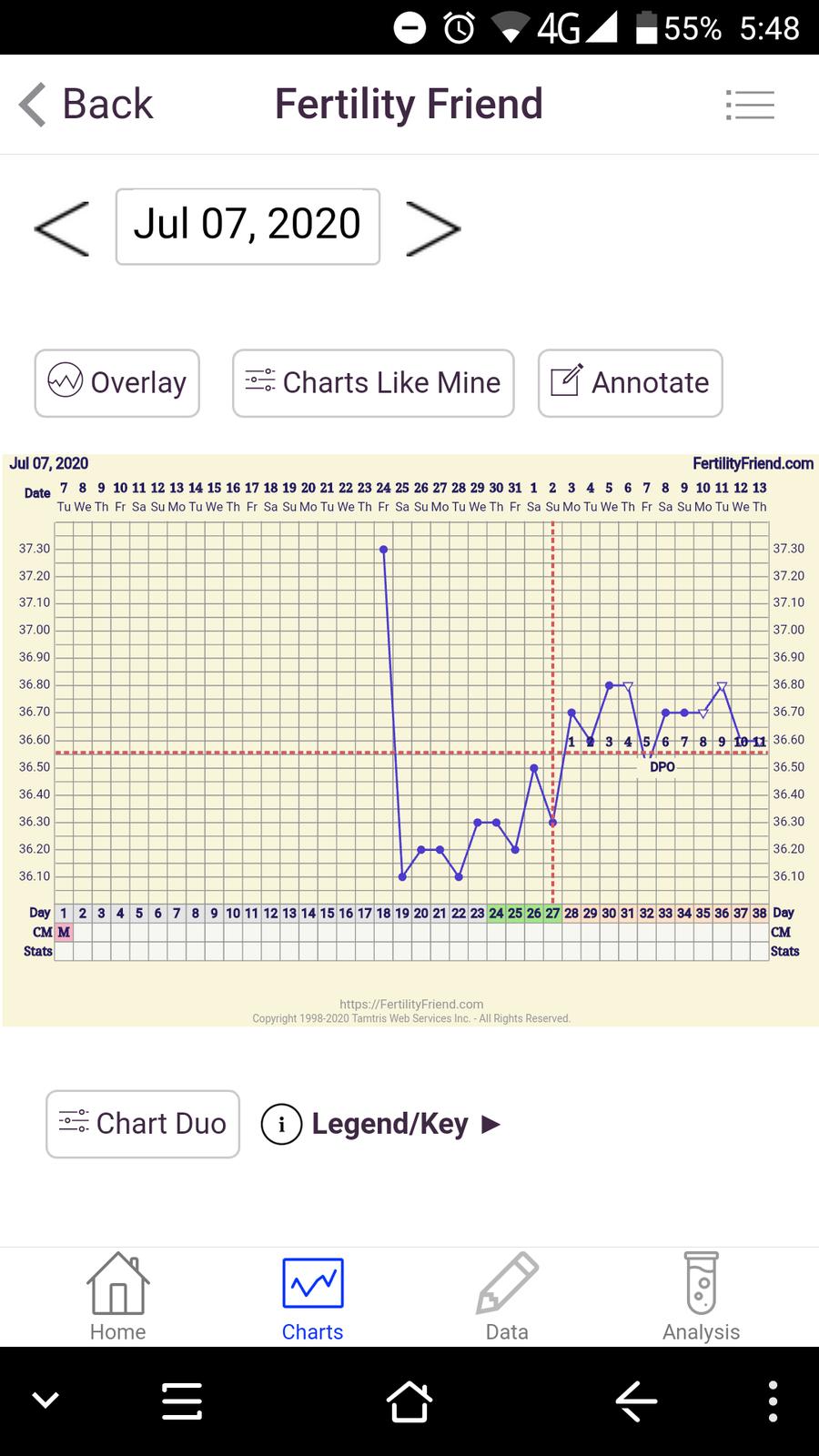Select the Charts tab
This screenshot has width=819, height=1456.
312,1297
